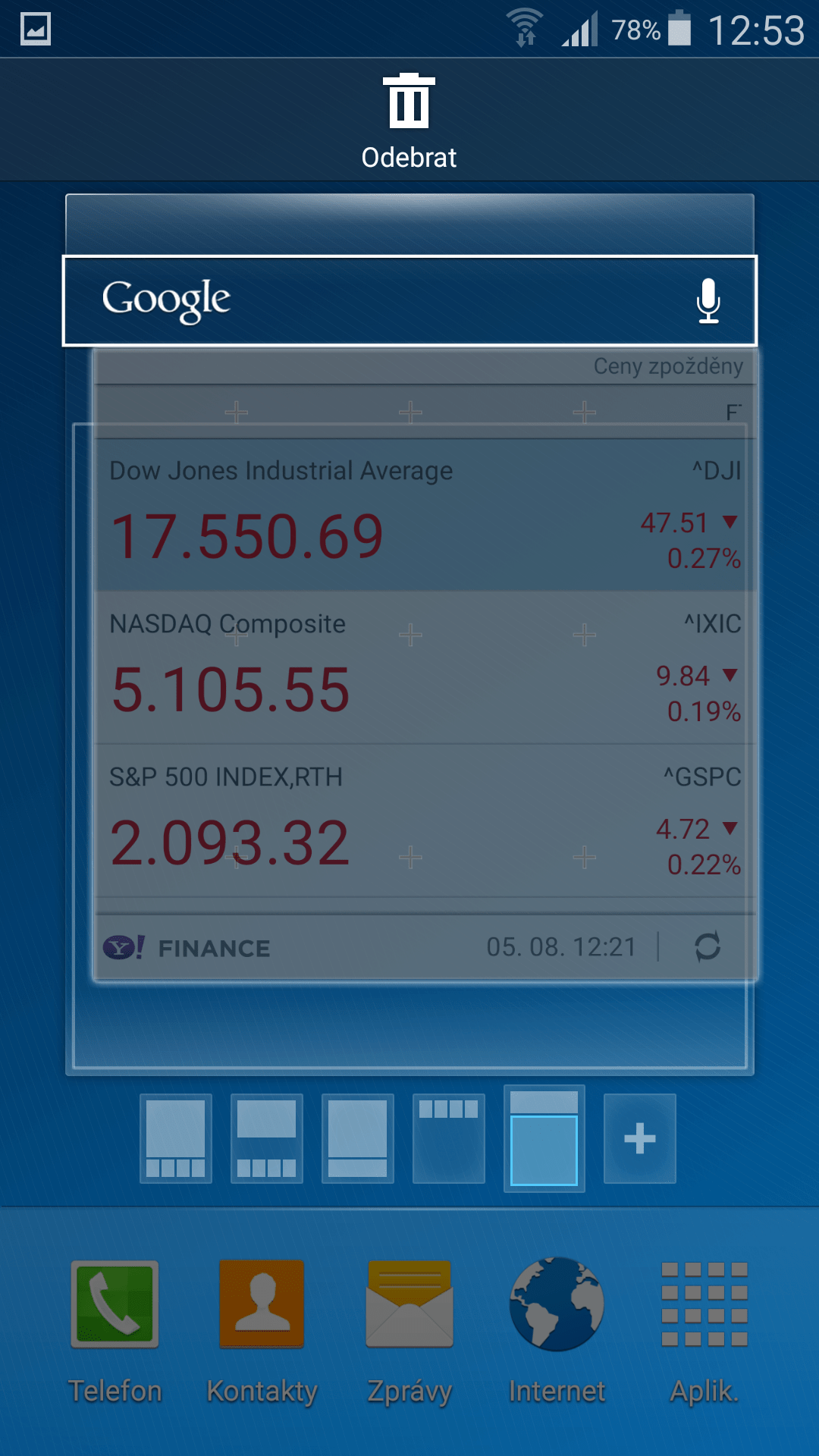Open the NASDAQ Composite row
Screen dimensions: 819x1456
click(425, 668)
